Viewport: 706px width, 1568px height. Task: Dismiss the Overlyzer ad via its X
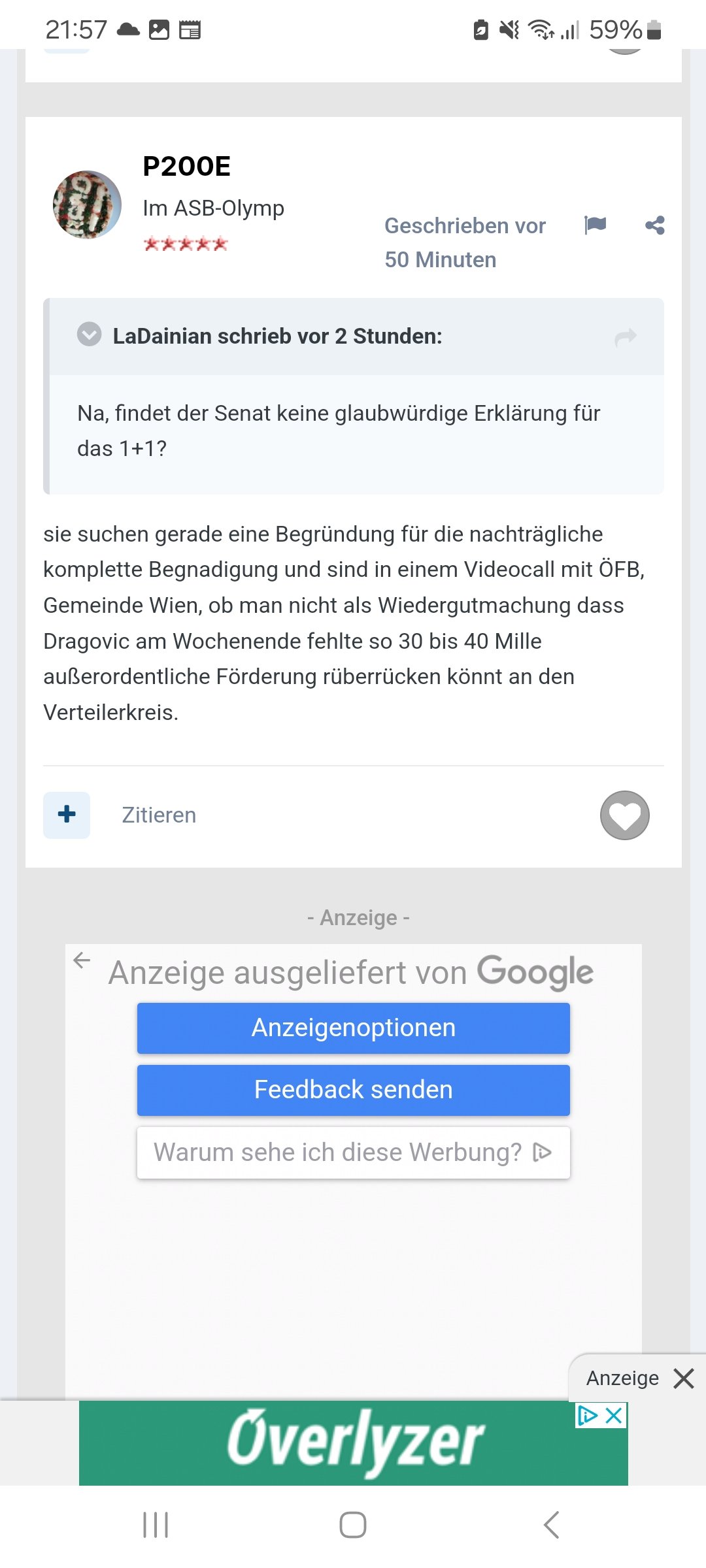click(x=614, y=1416)
